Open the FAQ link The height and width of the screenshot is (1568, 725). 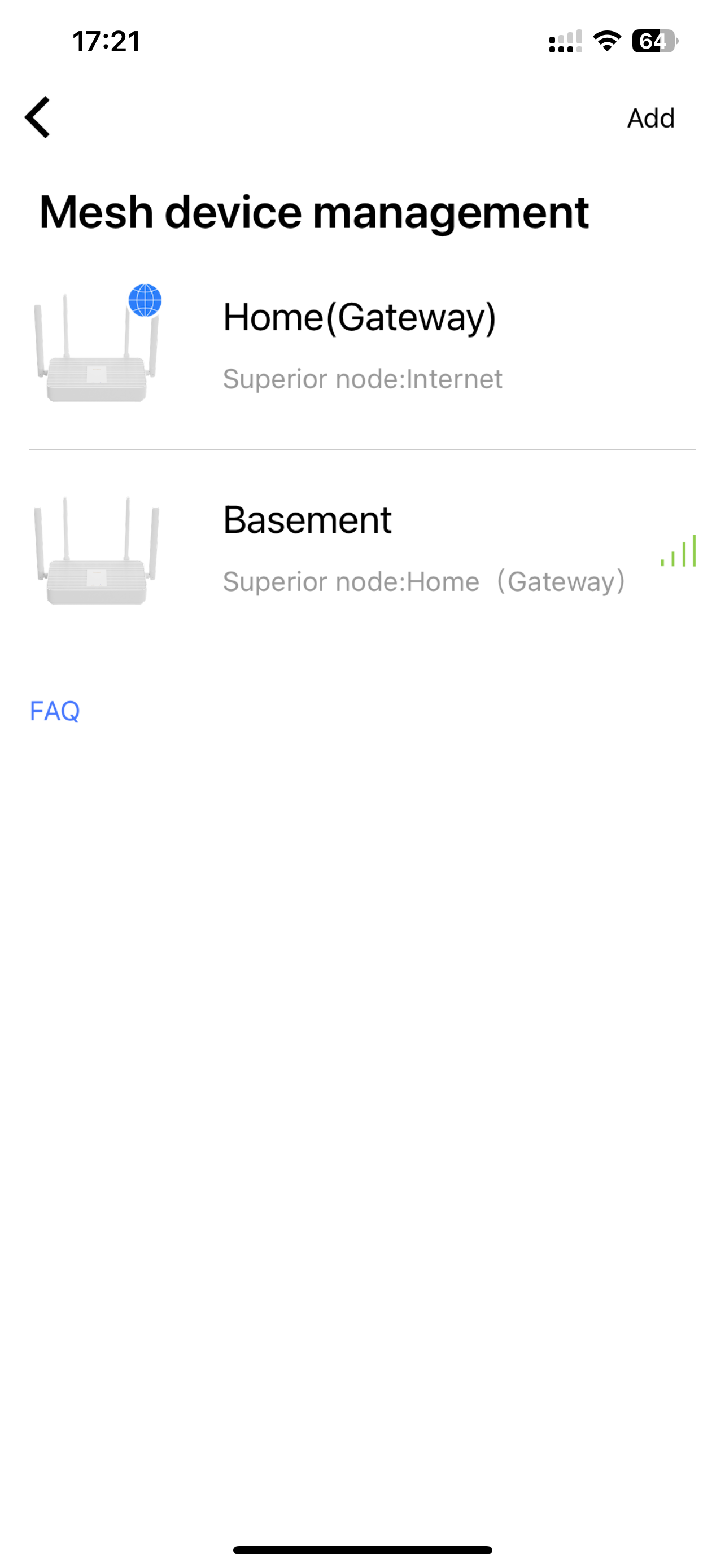coord(55,711)
